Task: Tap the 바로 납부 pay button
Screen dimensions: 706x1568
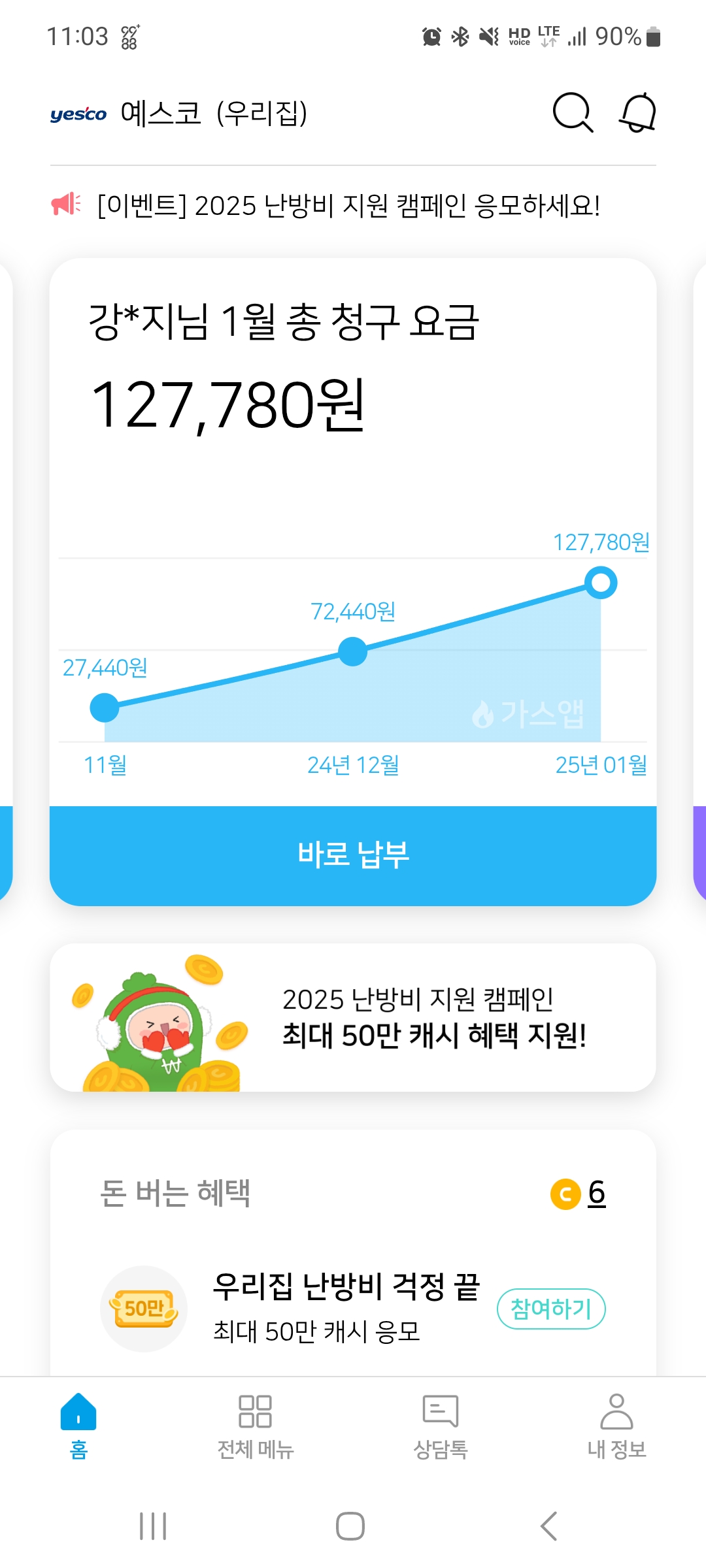Action: [353, 855]
